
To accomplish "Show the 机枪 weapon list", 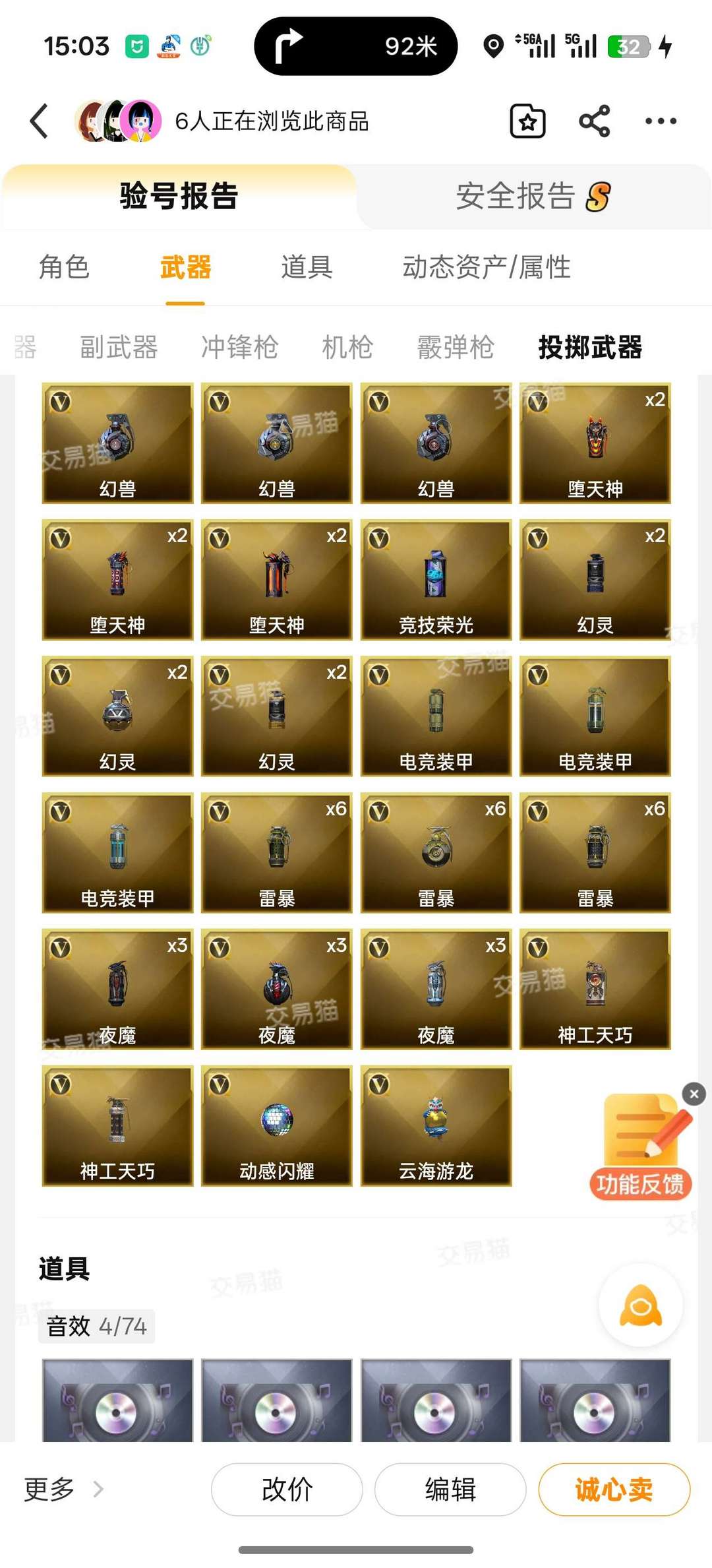I will point(347,347).
